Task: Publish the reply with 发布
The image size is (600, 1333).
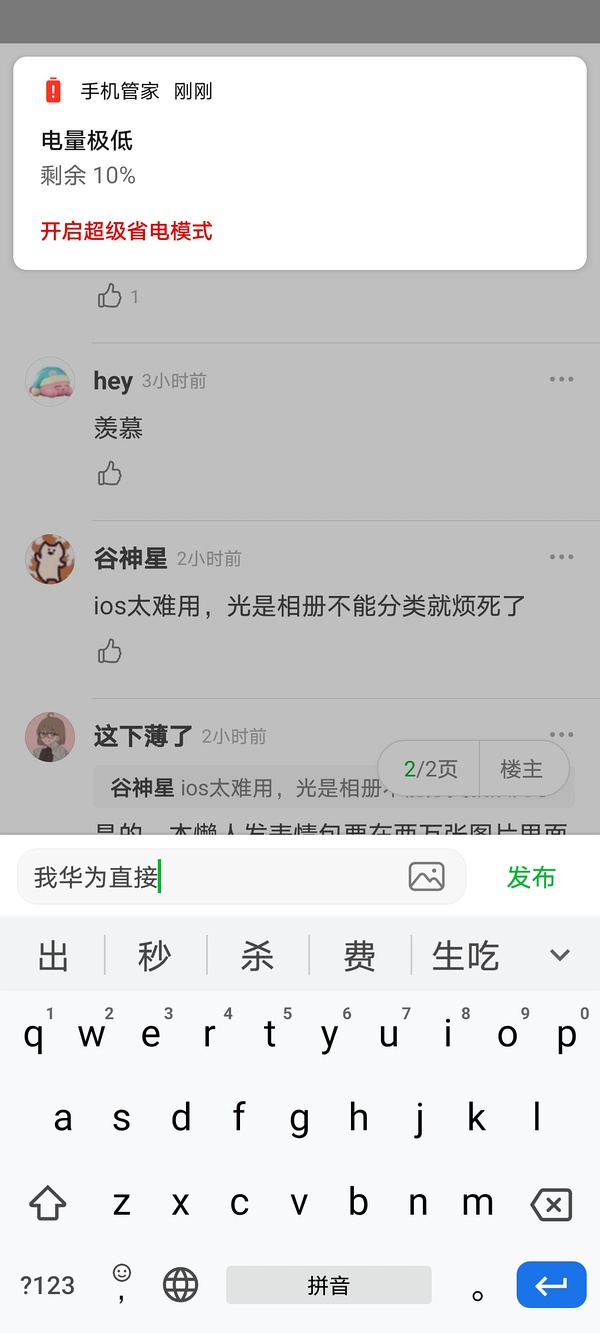Action: [530, 877]
